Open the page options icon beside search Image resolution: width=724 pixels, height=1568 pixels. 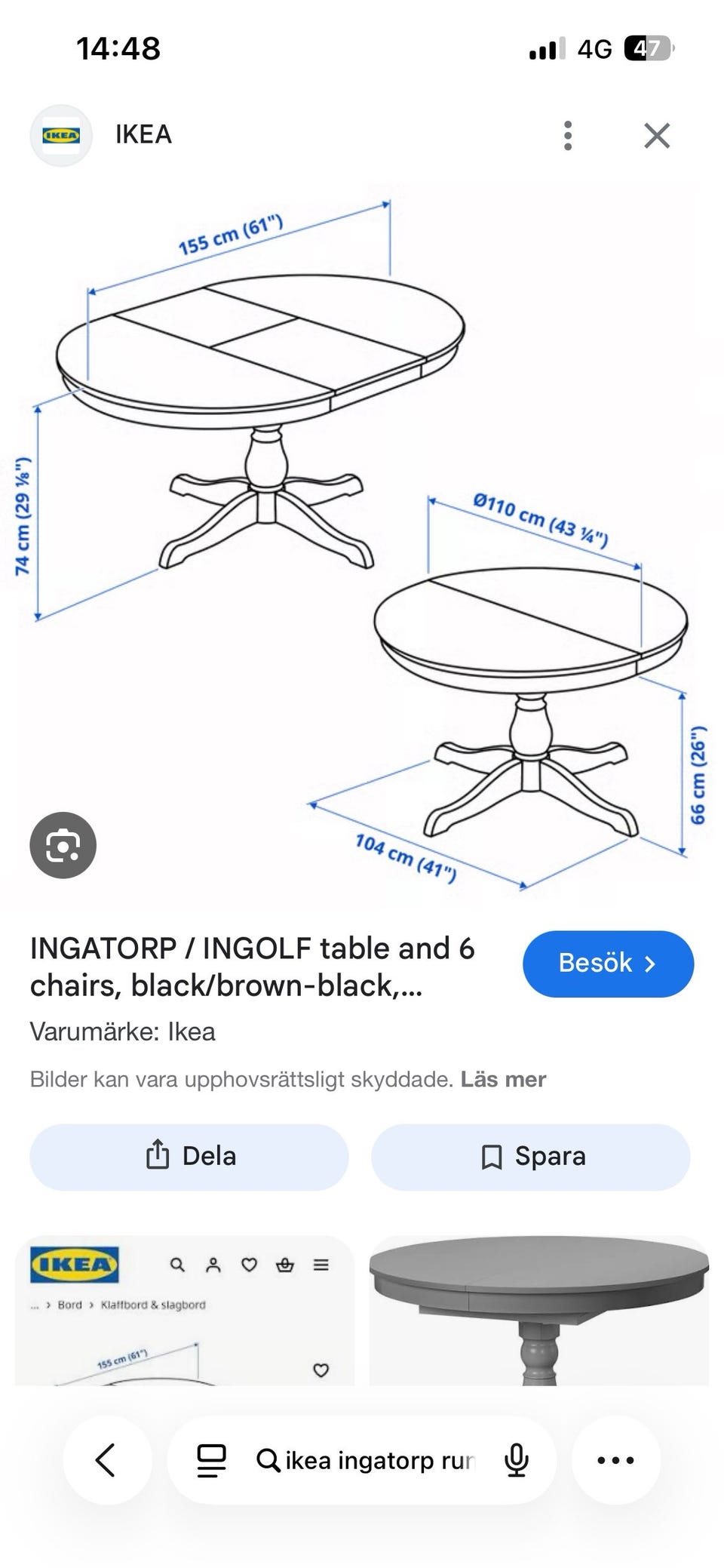[x=211, y=1460]
